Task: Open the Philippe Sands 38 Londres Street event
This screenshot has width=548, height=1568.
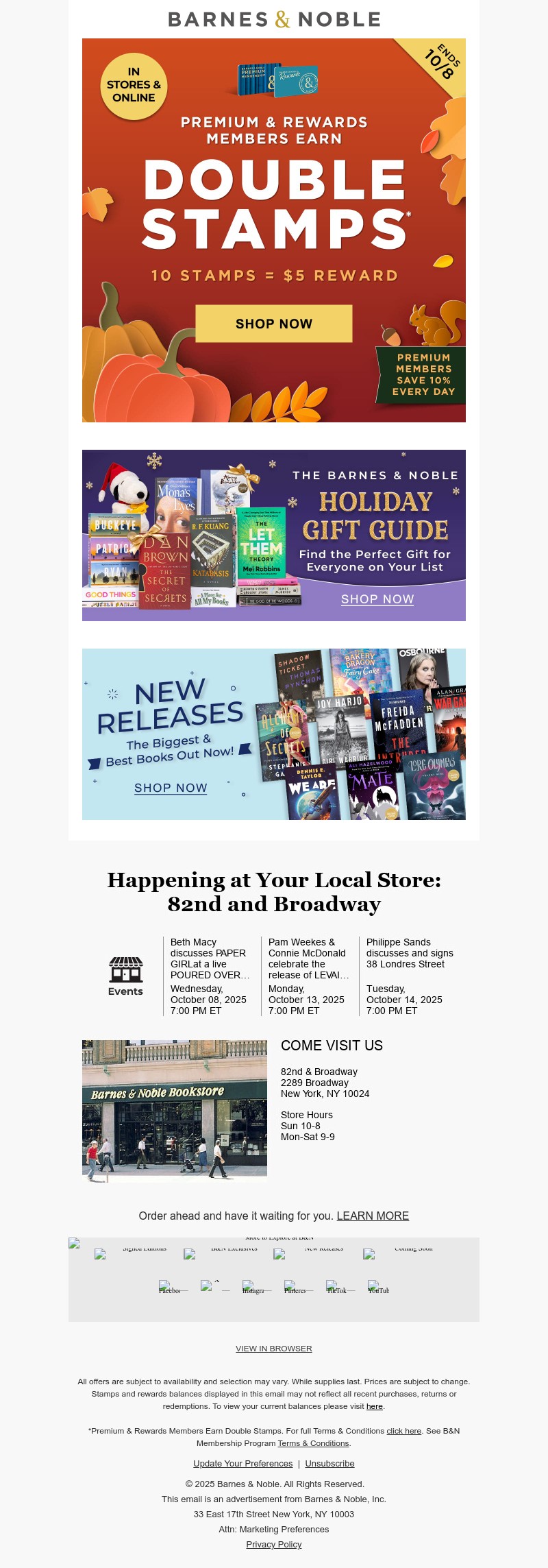Action: tap(409, 953)
